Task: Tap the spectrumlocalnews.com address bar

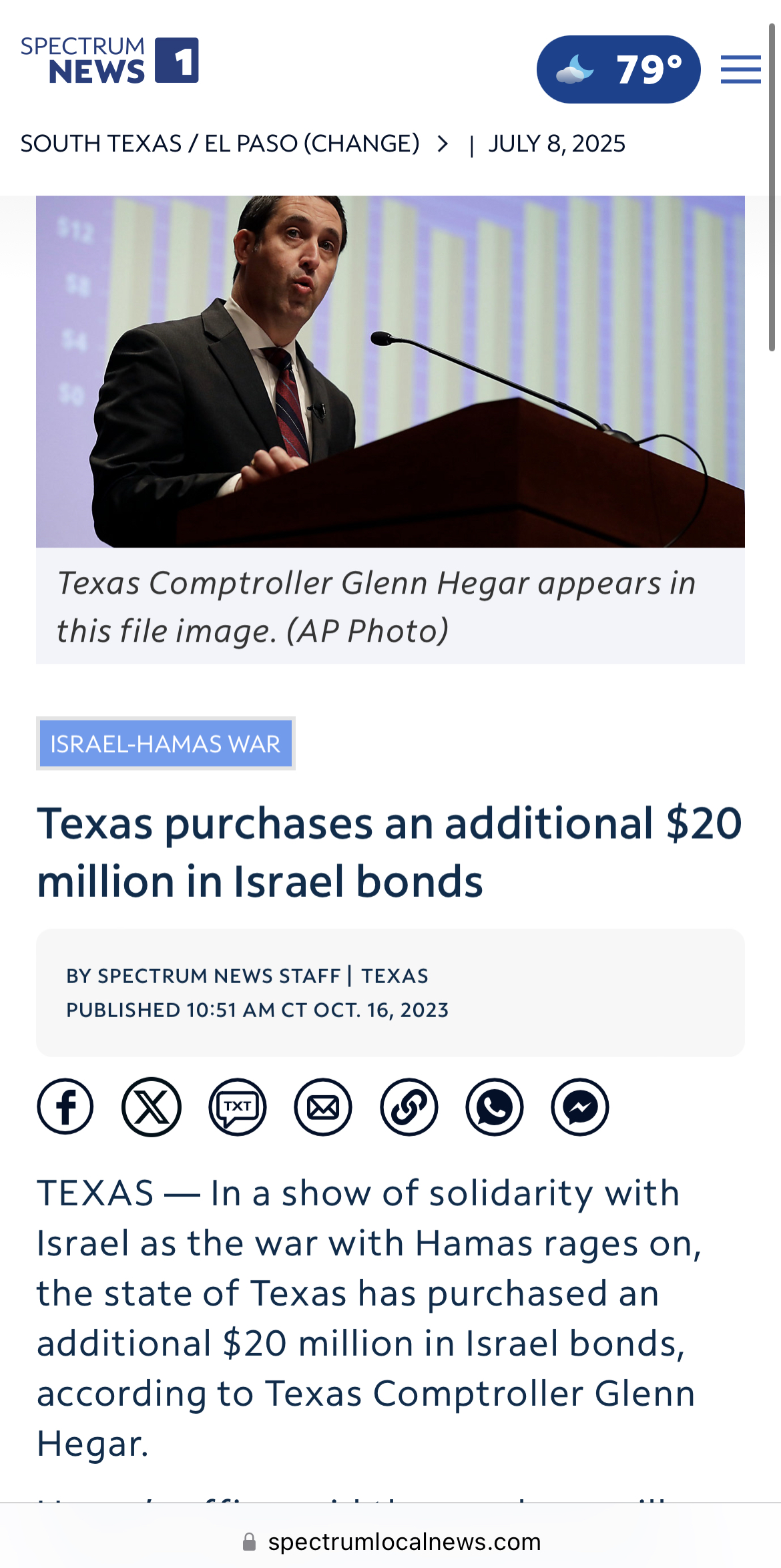Action: click(x=390, y=1541)
